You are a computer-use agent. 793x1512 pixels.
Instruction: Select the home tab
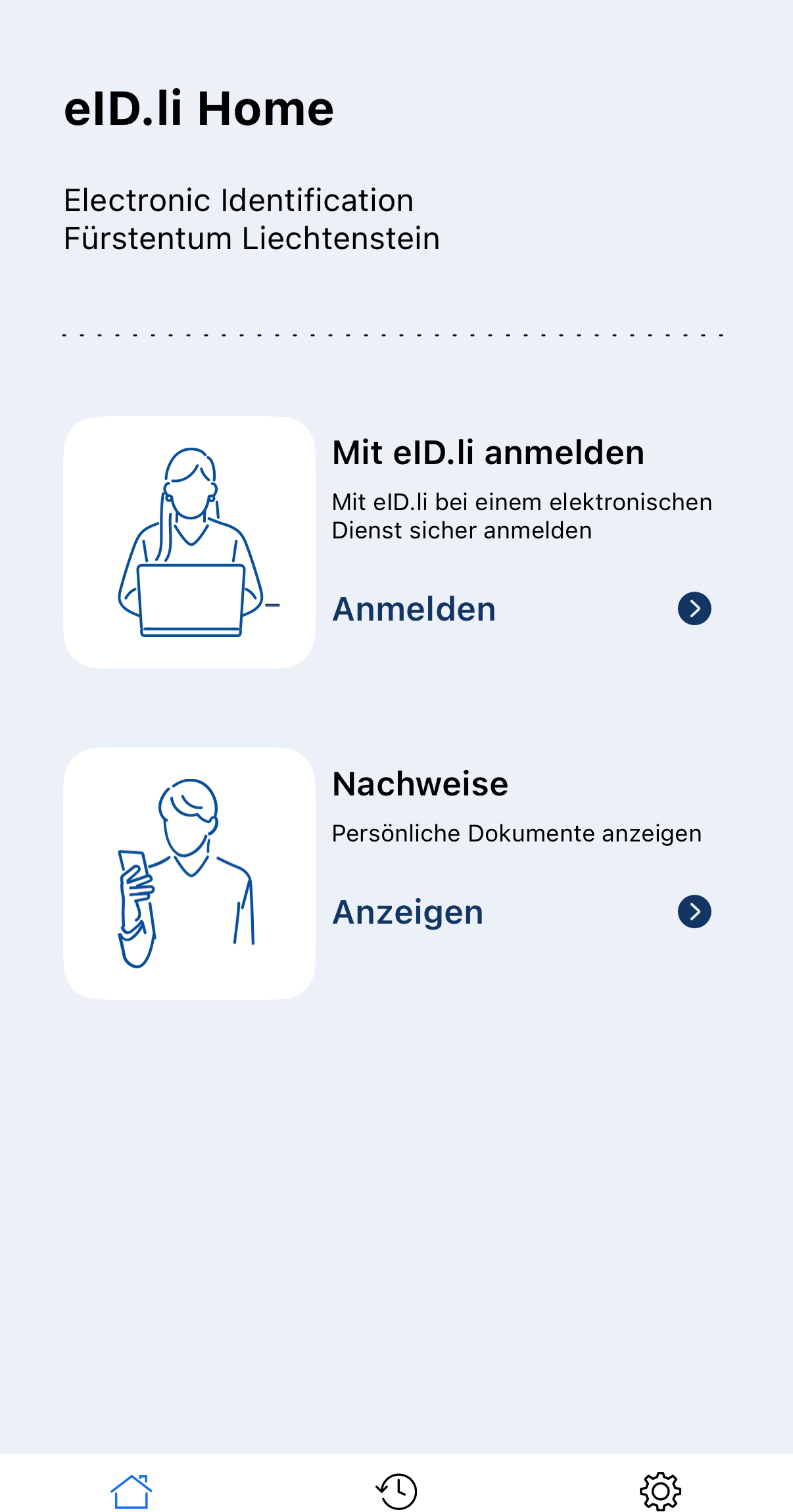click(132, 1491)
